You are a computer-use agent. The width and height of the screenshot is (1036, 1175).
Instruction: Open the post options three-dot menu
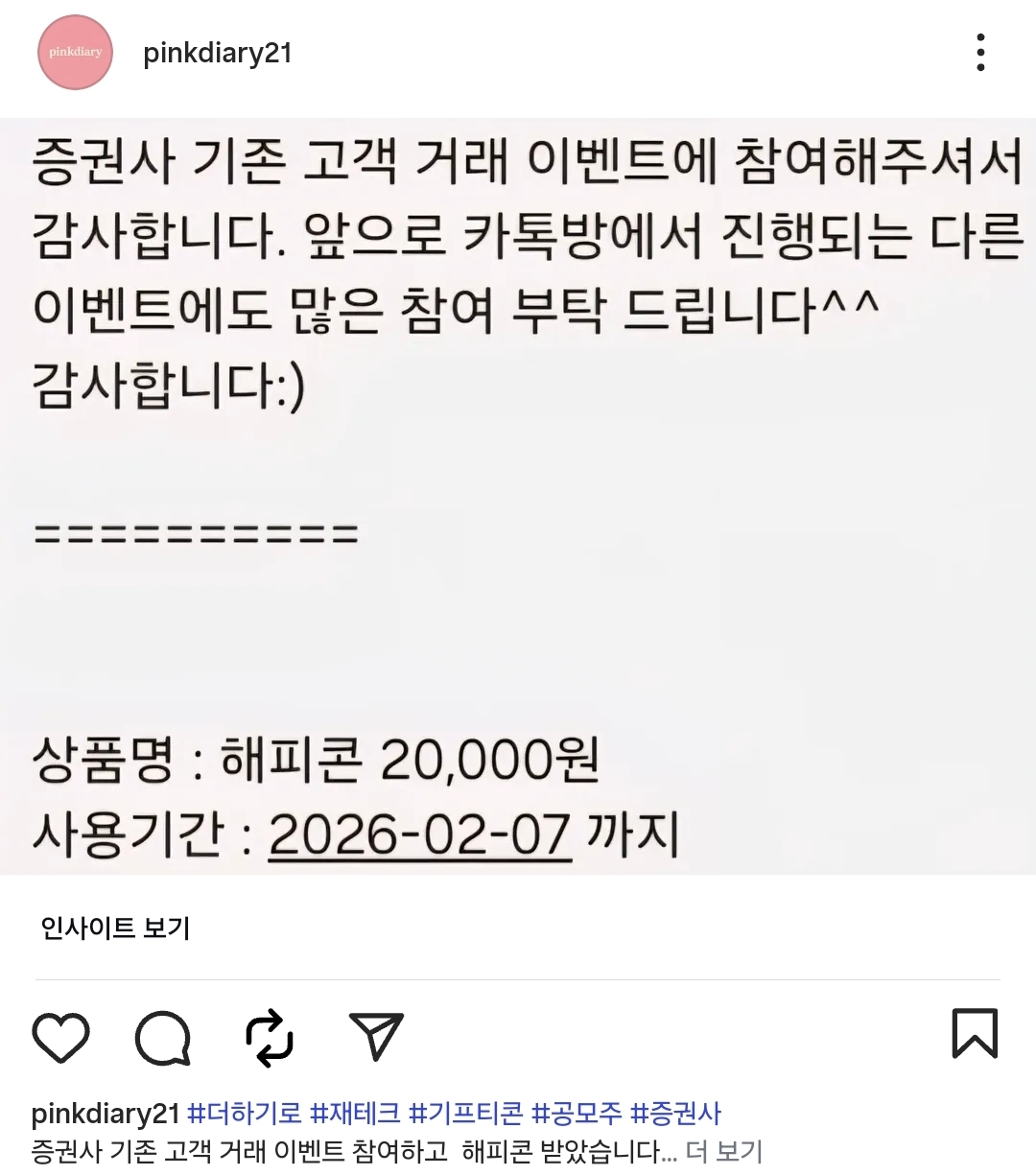(980, 53)
